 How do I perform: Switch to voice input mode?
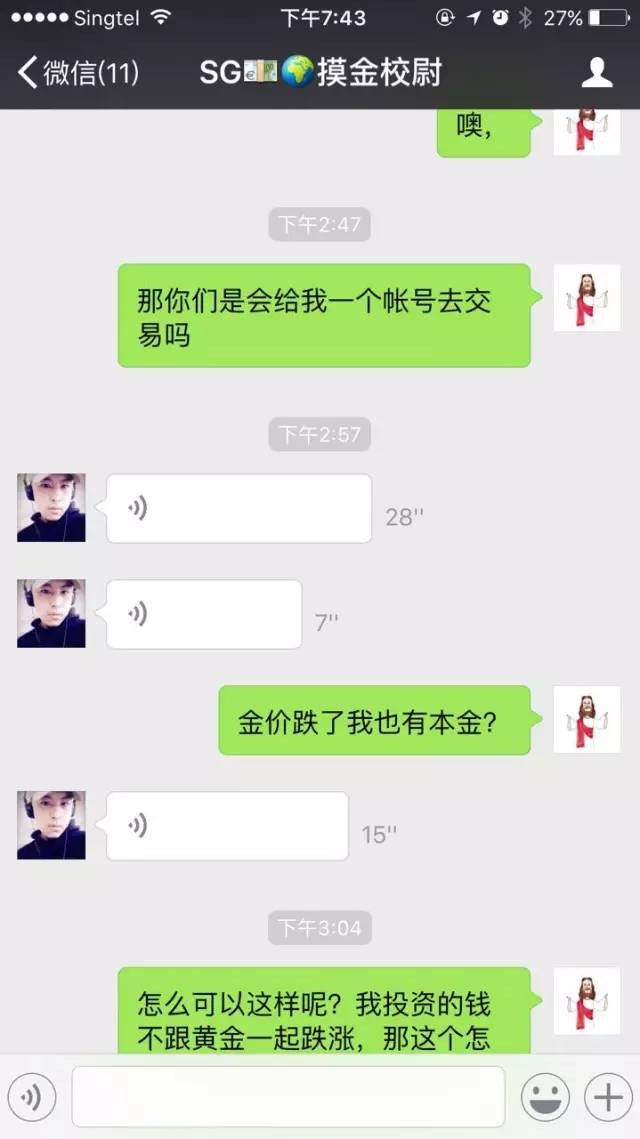[32, 1097]
